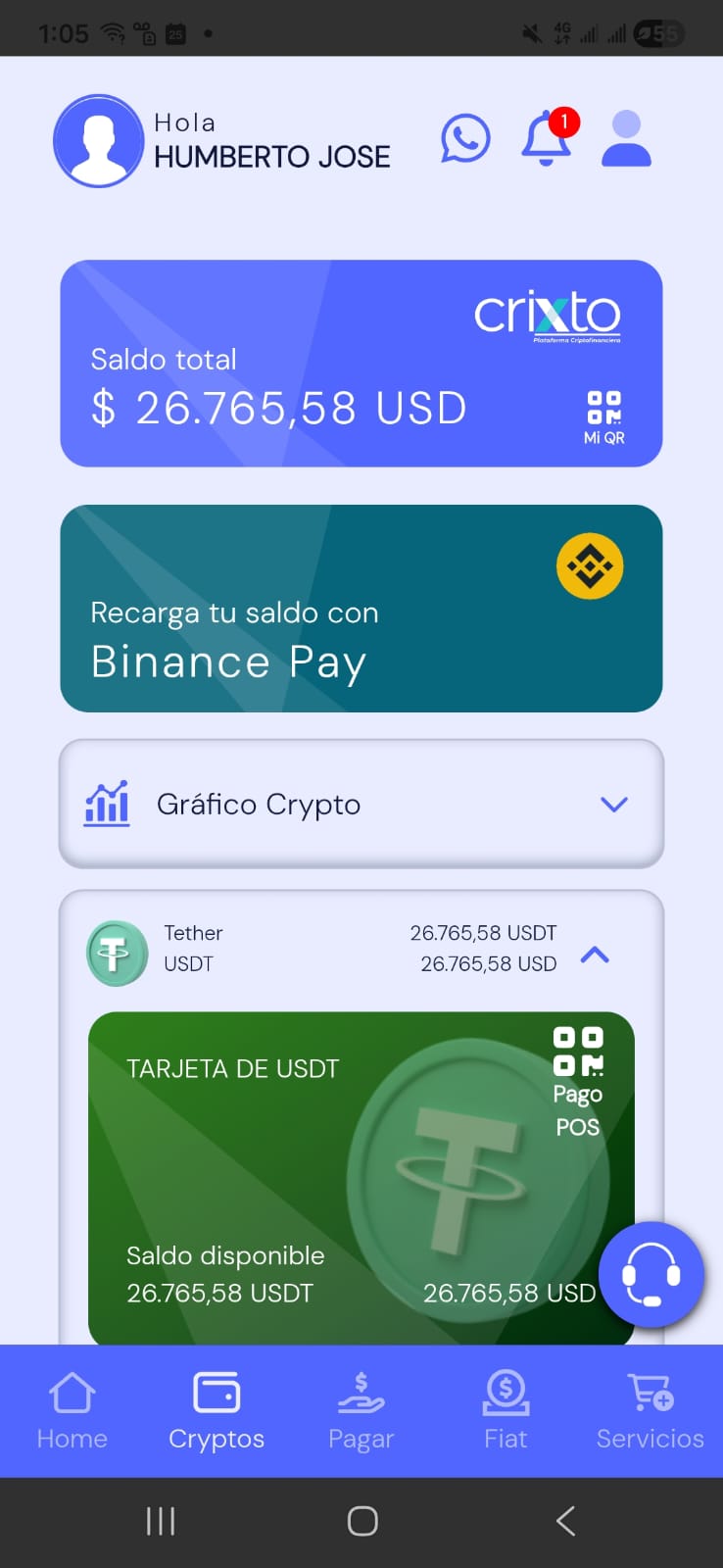Open the user account icon

(x=626, y=139)
